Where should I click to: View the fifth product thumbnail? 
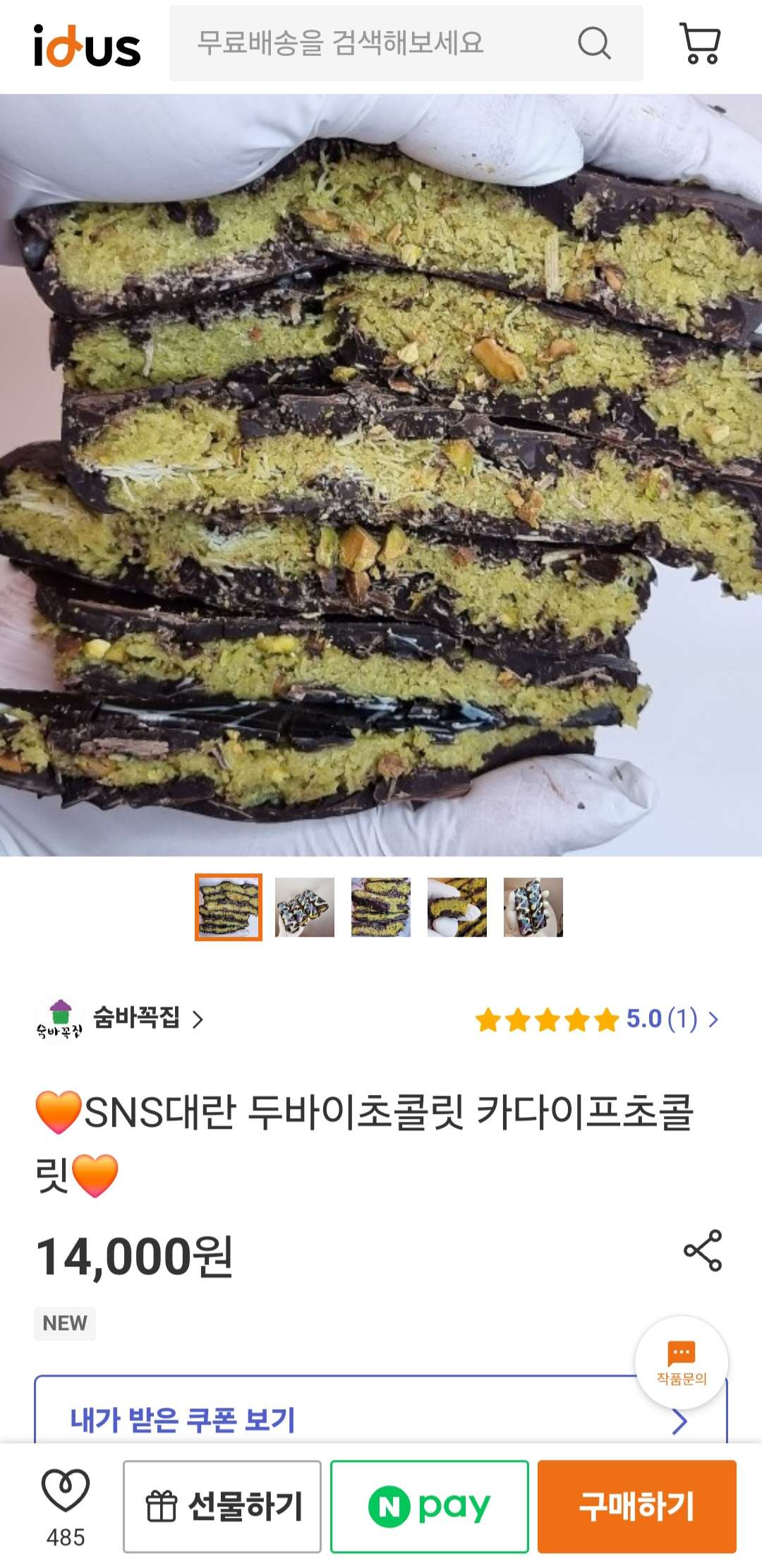pos(533,907)
